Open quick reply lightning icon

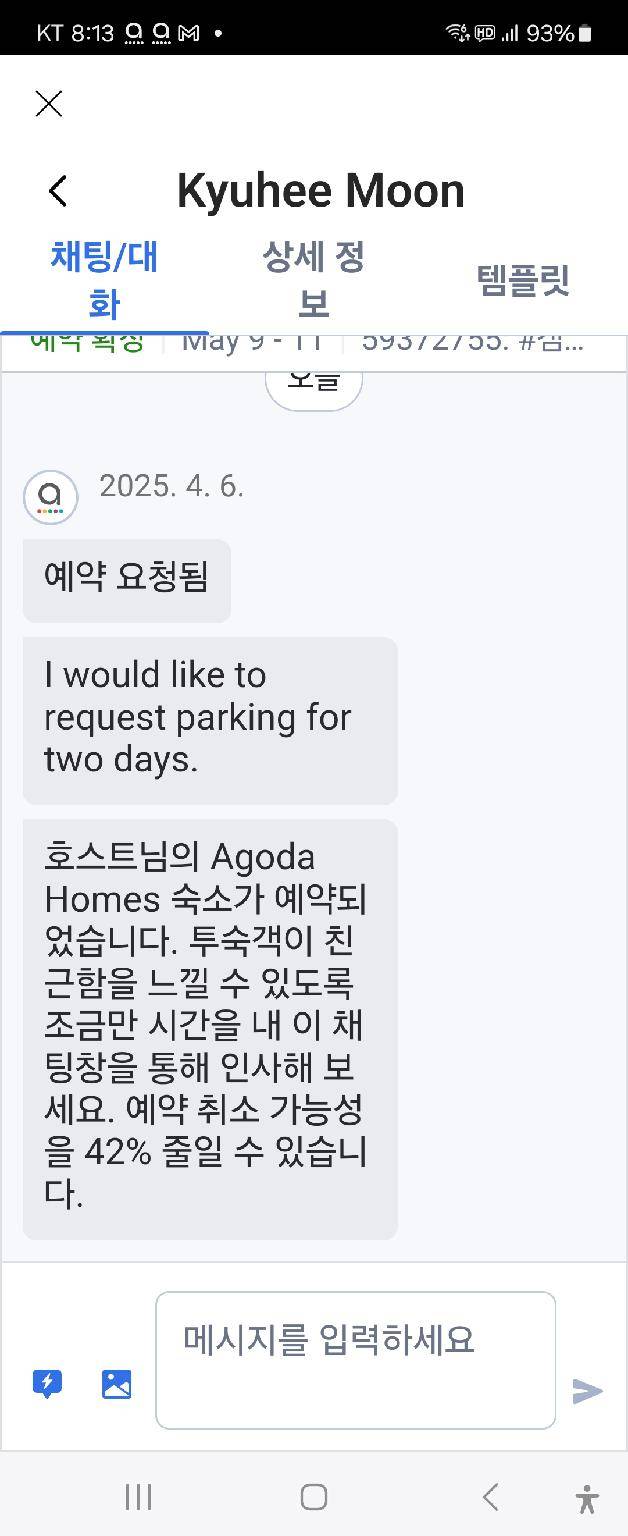click(x=47, y=1384)
